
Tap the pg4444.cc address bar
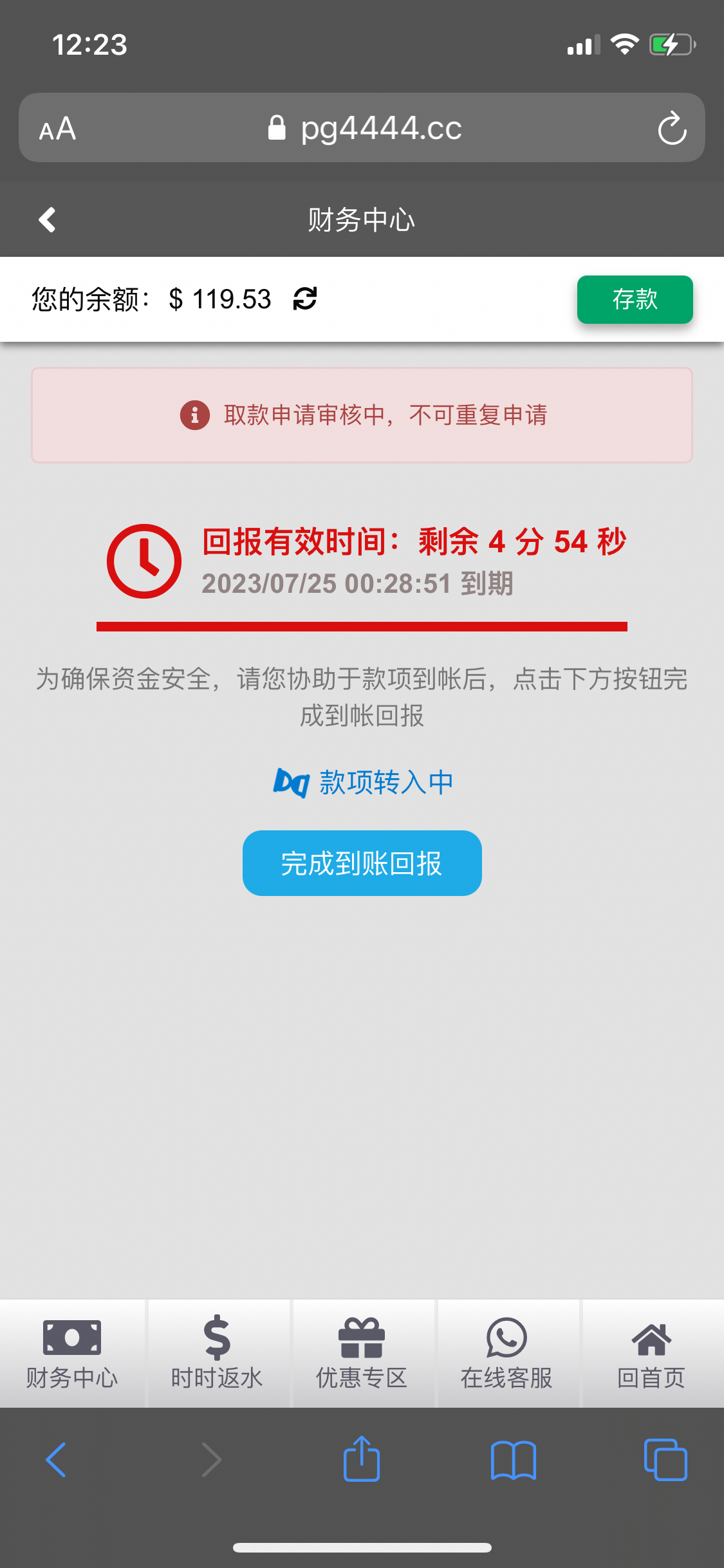364,128
